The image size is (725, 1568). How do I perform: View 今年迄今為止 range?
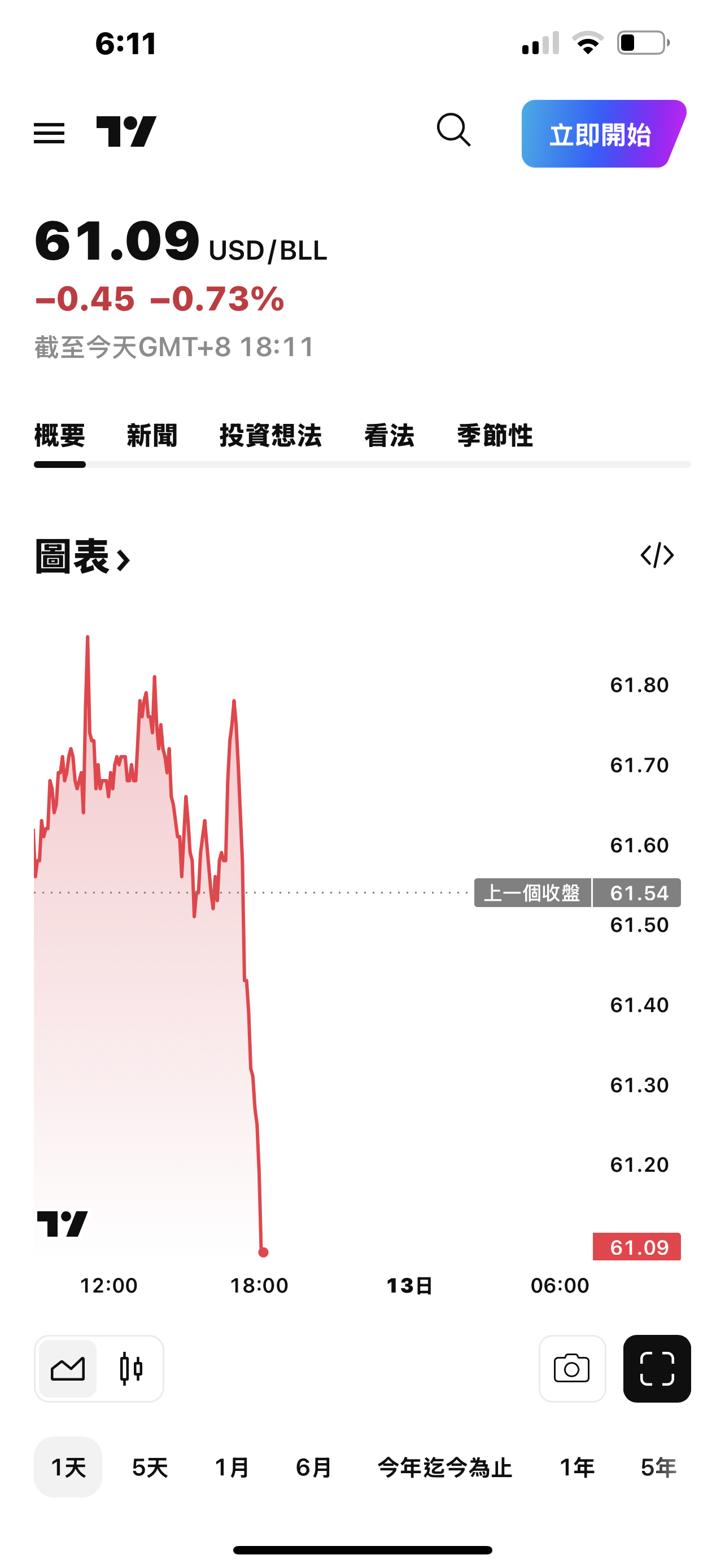(x=445, y=1468)
